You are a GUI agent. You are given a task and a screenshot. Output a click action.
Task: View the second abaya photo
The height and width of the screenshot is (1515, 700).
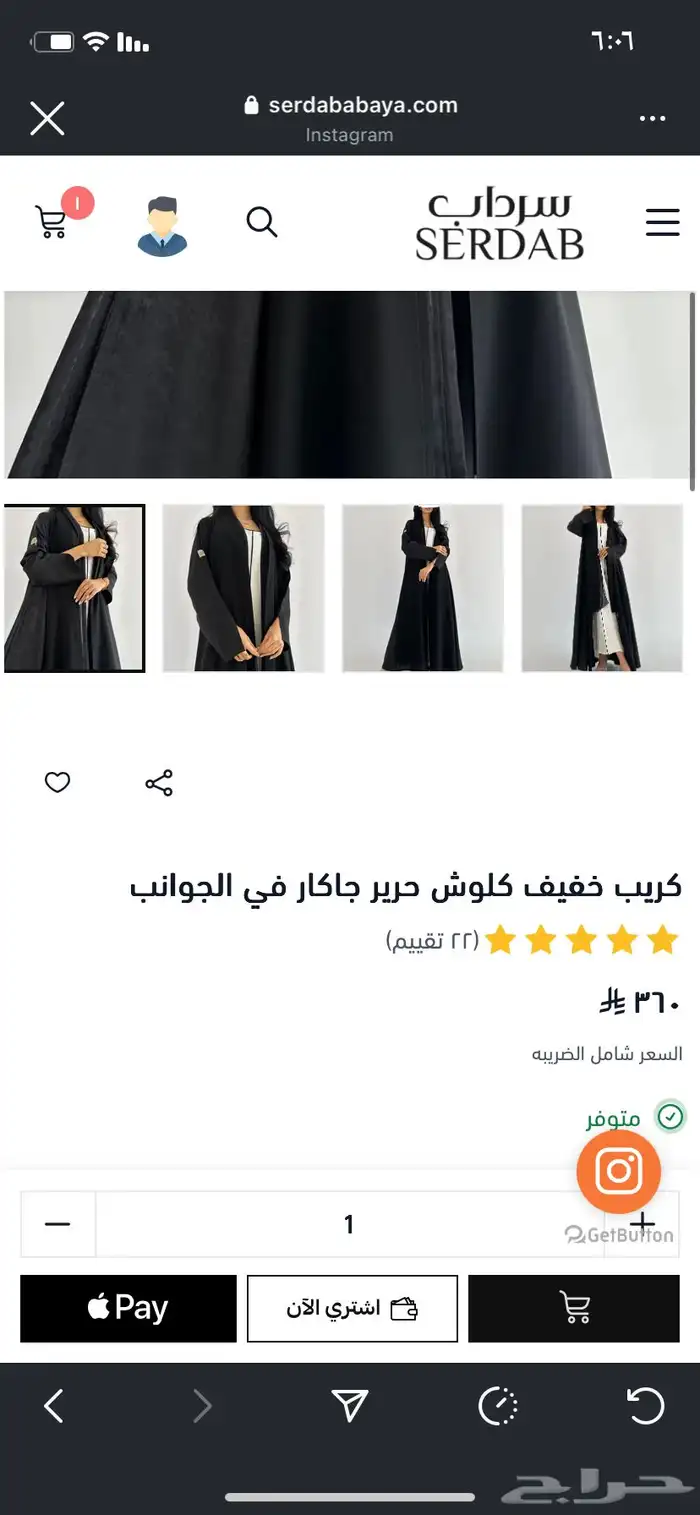(244, 588)
